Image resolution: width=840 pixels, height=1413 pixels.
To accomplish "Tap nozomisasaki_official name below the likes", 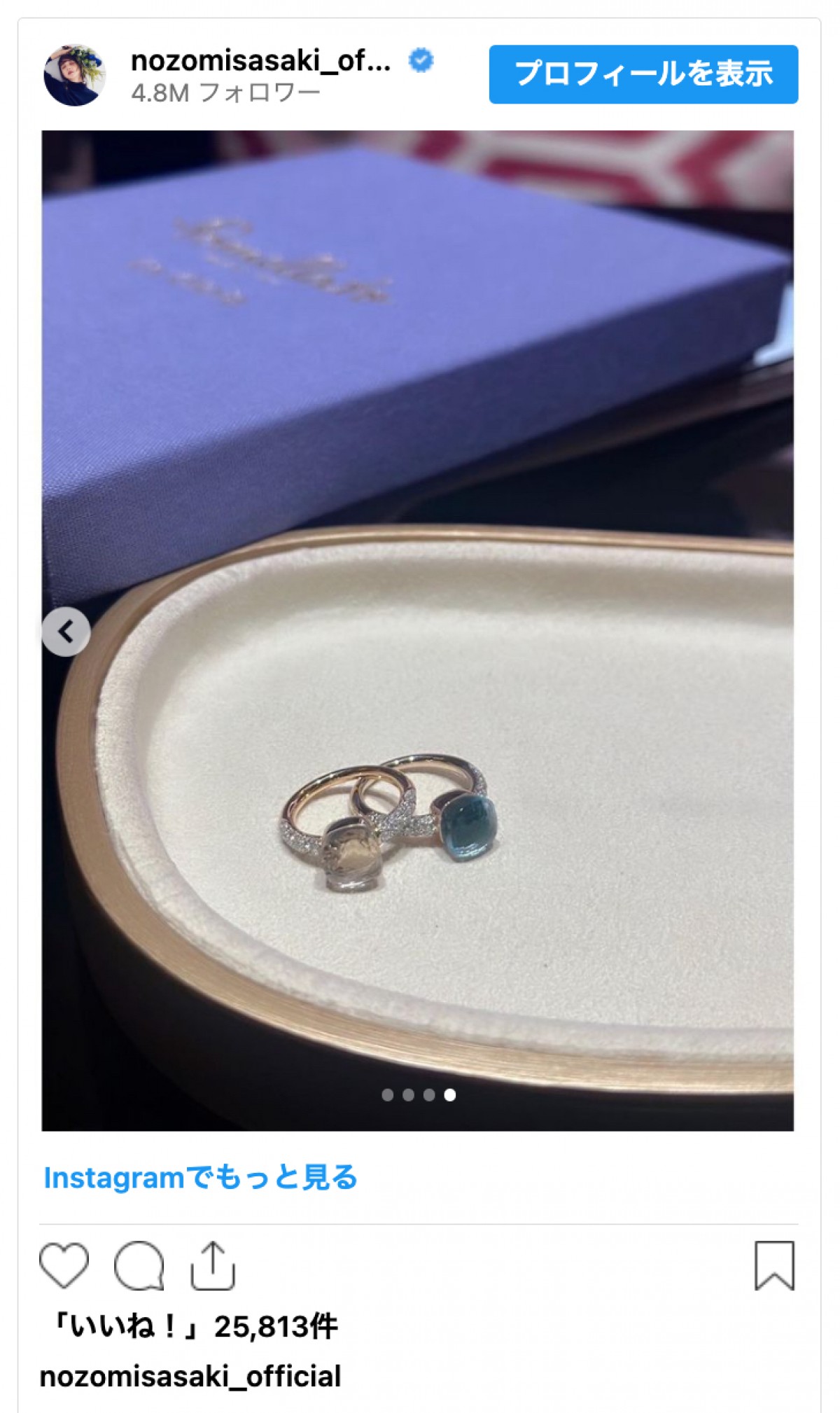I will pos(190,1376).
